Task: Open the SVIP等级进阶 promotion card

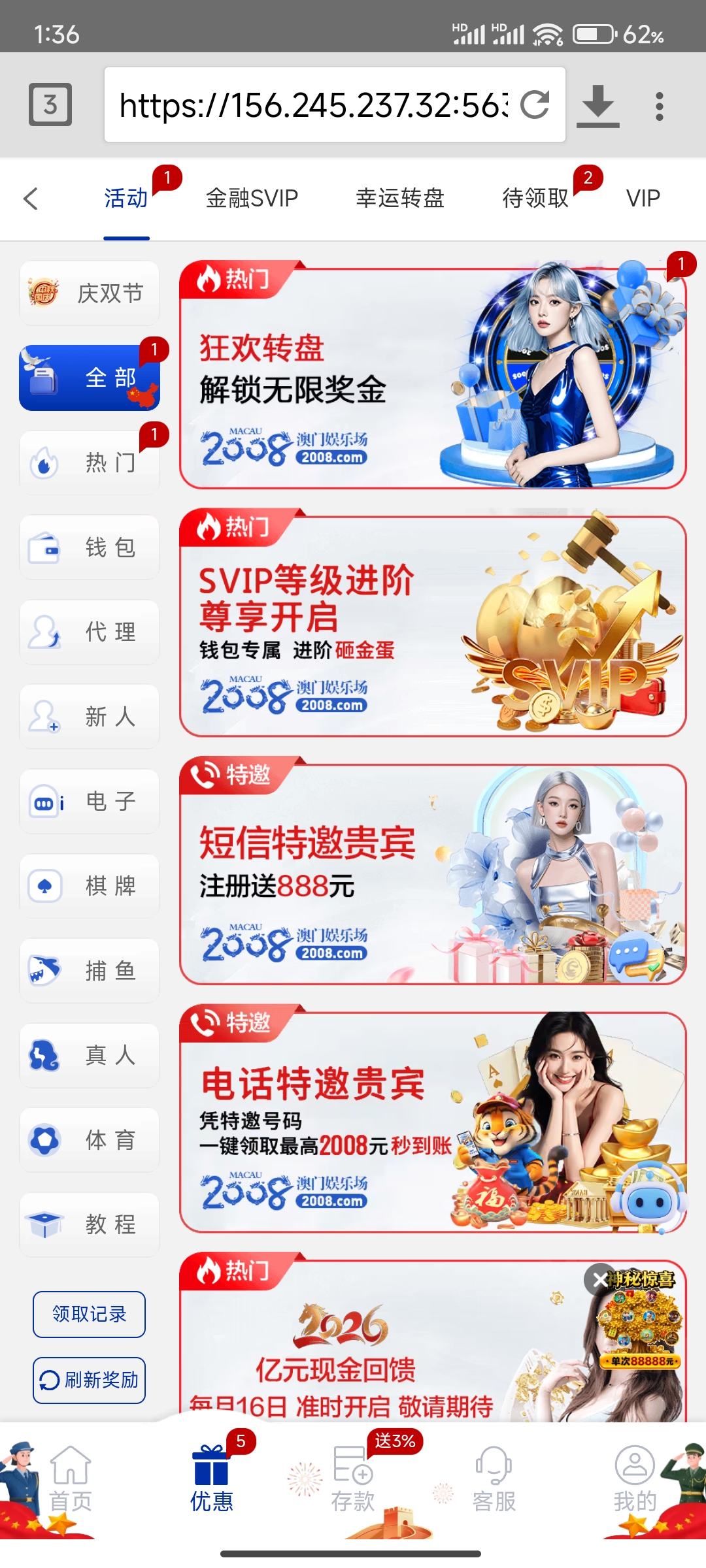Action: tap(433, 623)
